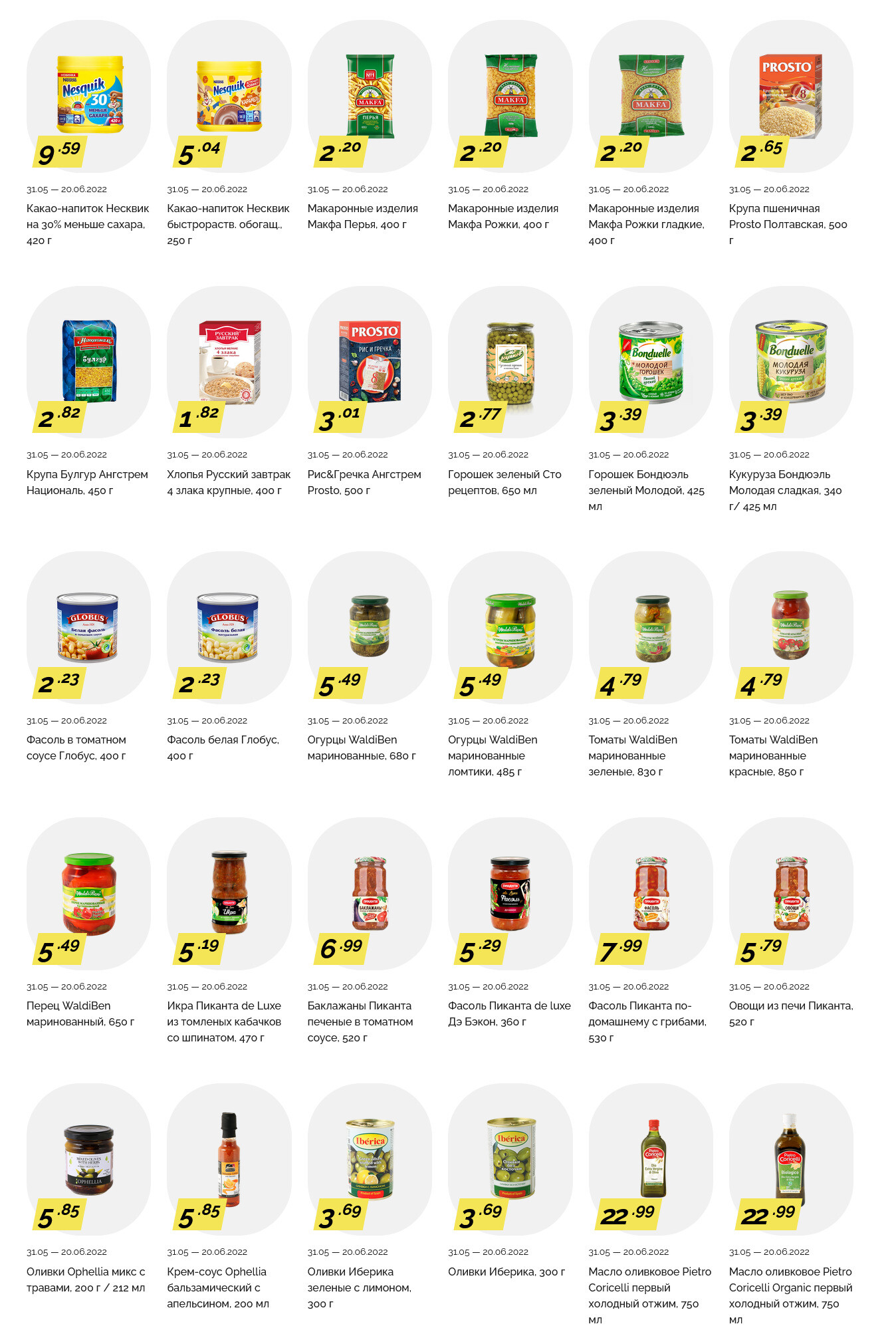
Task: Open Крупа Булгур Ангстрем Националь item
Action: pos(88,361)
